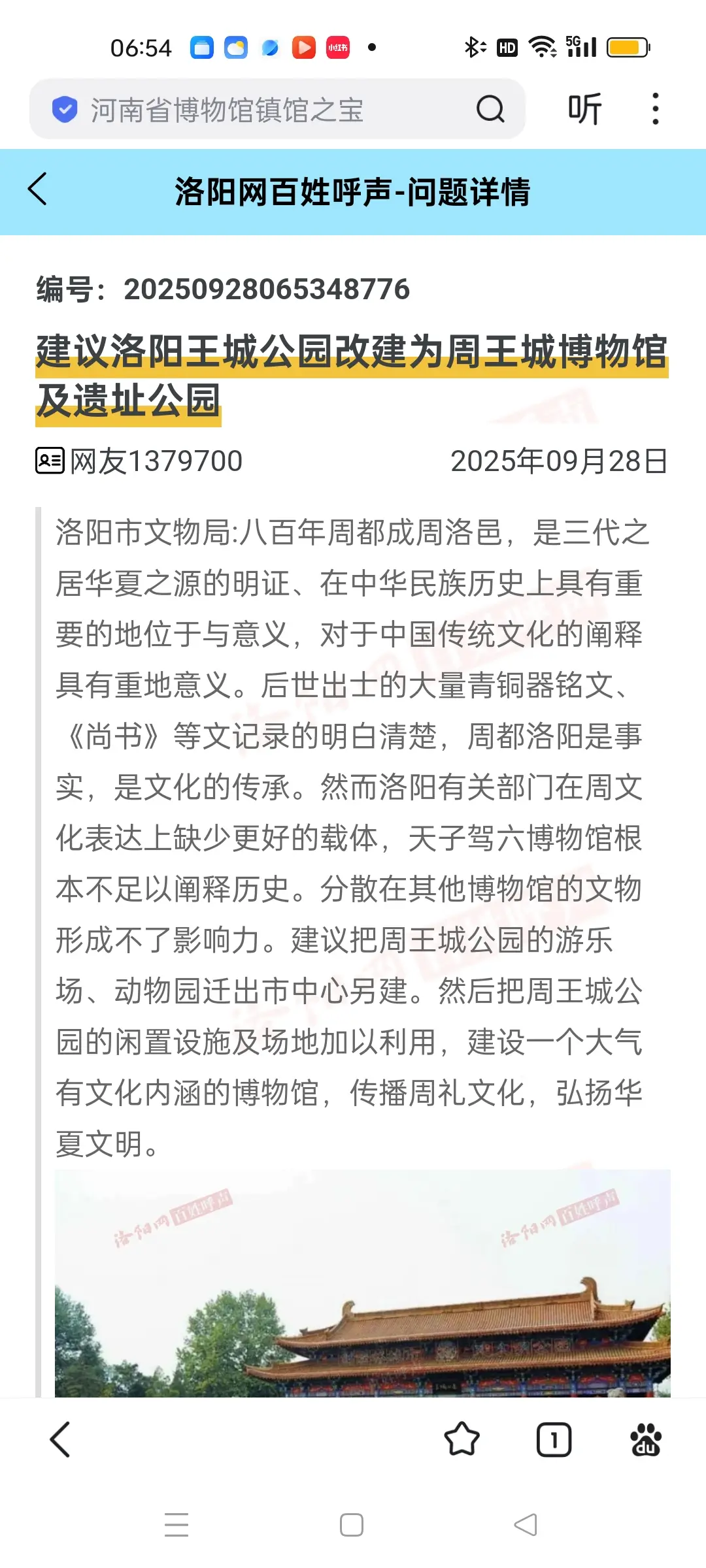Open the three-dot browser menu
Screen dimensions: 706x1568
click(656, 108)
